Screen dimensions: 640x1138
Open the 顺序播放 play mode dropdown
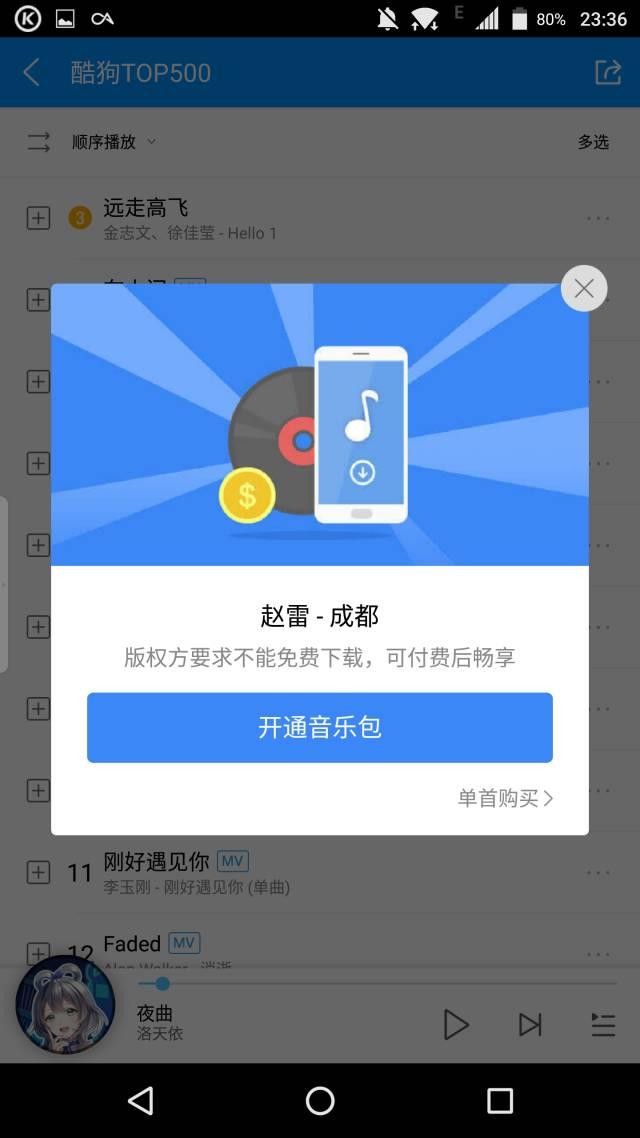(113, 142)
